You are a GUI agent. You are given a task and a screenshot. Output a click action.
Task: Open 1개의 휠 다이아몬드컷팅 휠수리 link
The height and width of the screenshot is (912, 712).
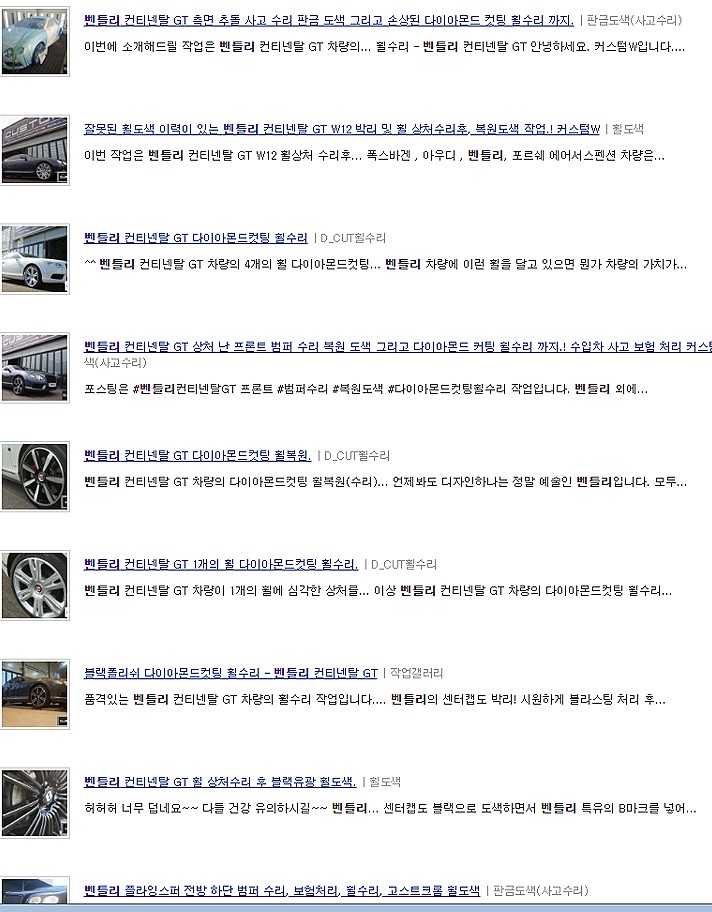[x=220, y=564]
